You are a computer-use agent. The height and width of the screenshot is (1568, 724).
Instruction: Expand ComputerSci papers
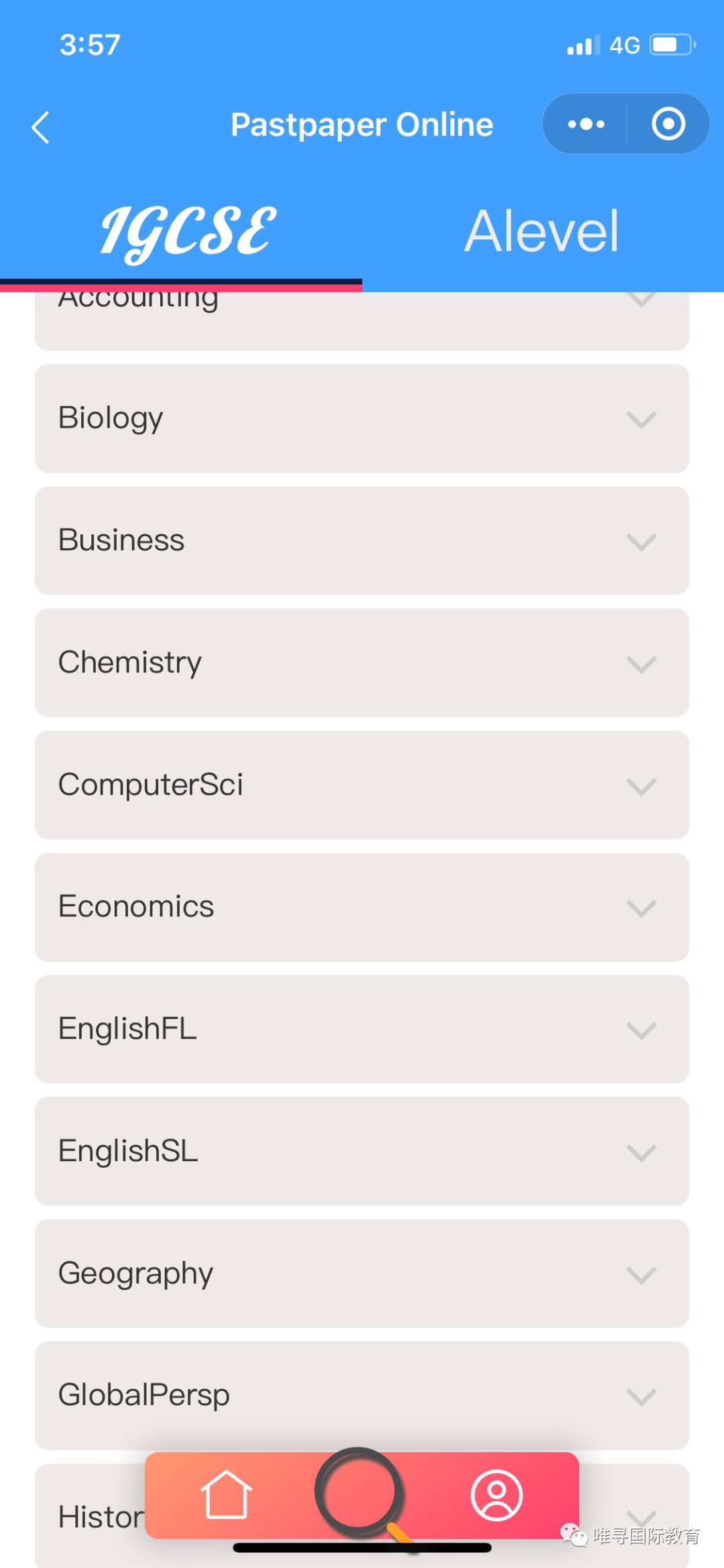[362, 785]
